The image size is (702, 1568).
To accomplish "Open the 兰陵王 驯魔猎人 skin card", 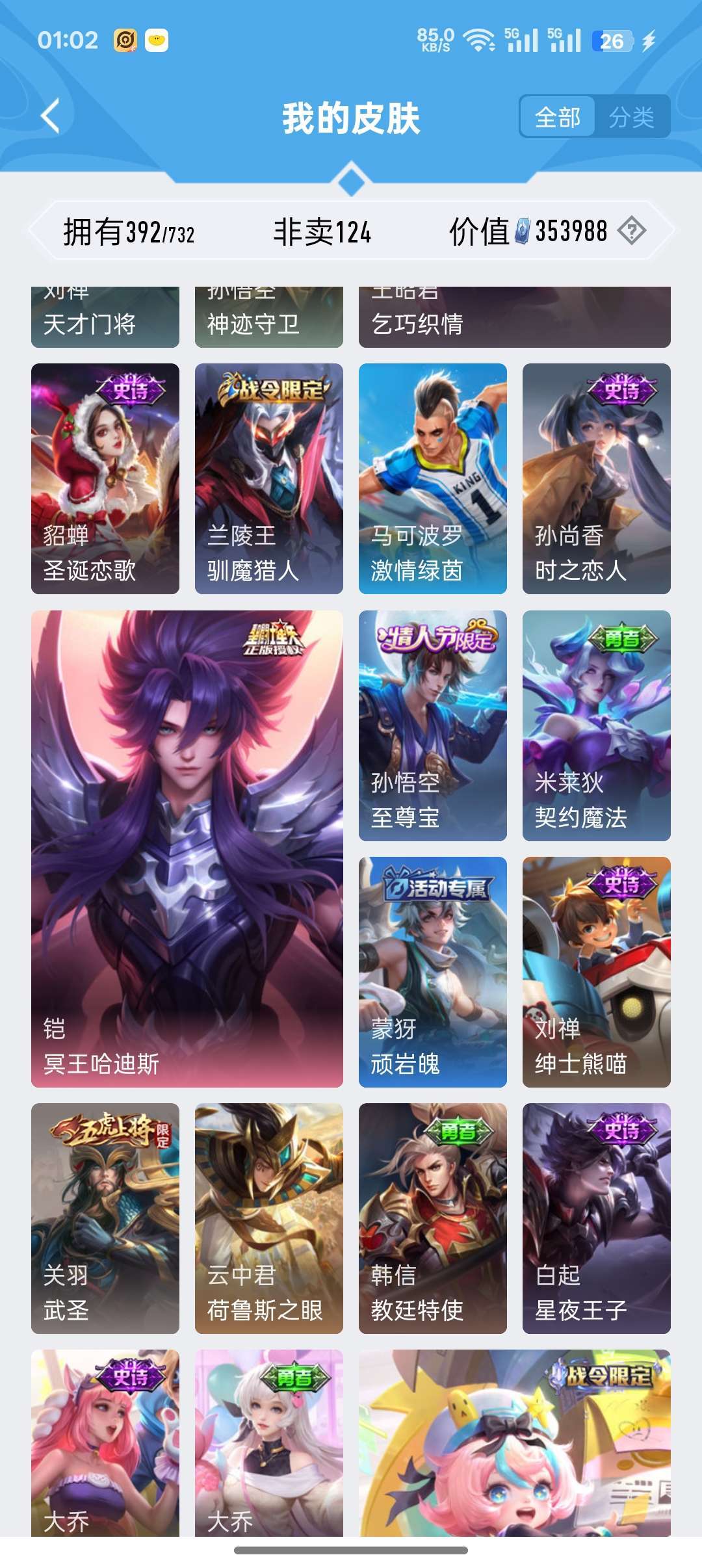I will pyautogui.click(x=269, y=478).
